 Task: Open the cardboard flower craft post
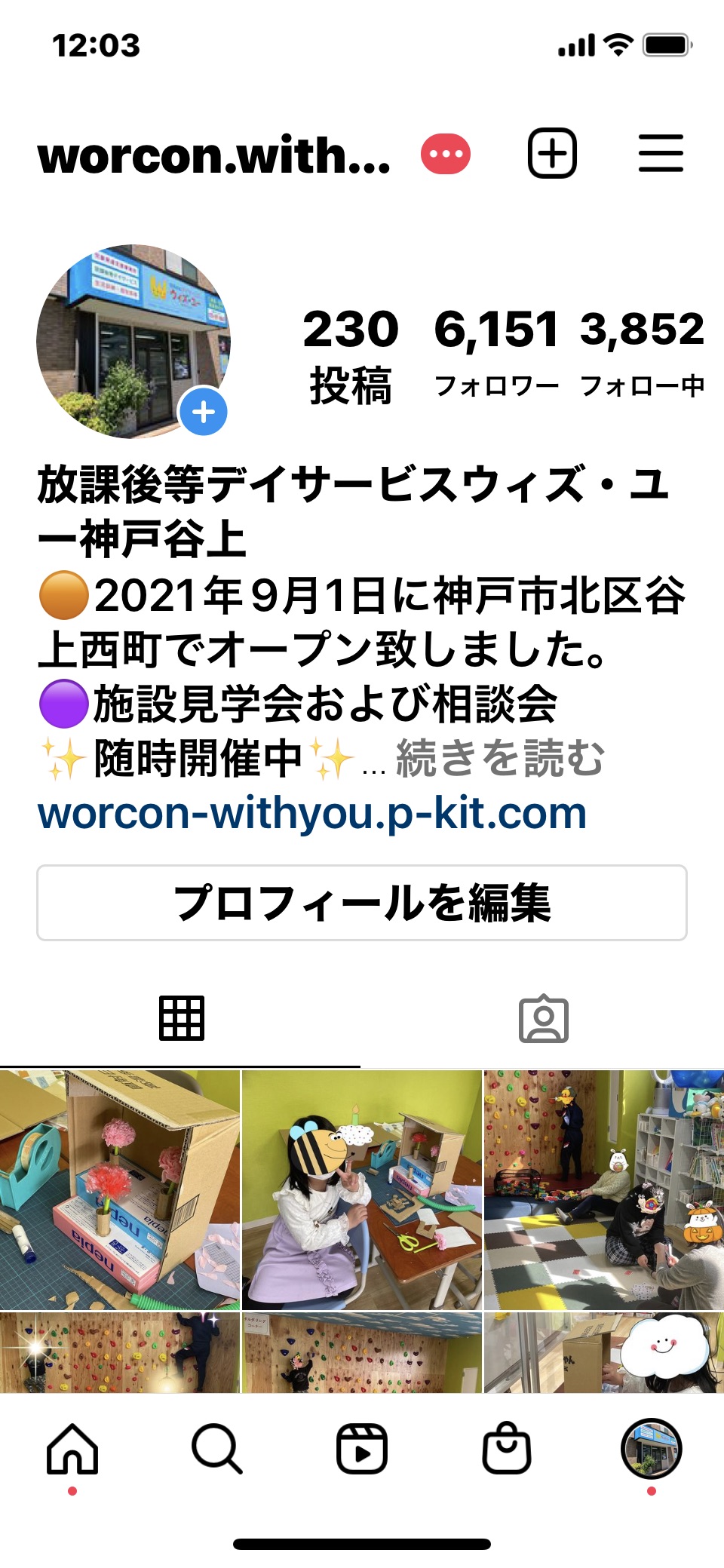pyautogui.click(x=119, y=1189)
